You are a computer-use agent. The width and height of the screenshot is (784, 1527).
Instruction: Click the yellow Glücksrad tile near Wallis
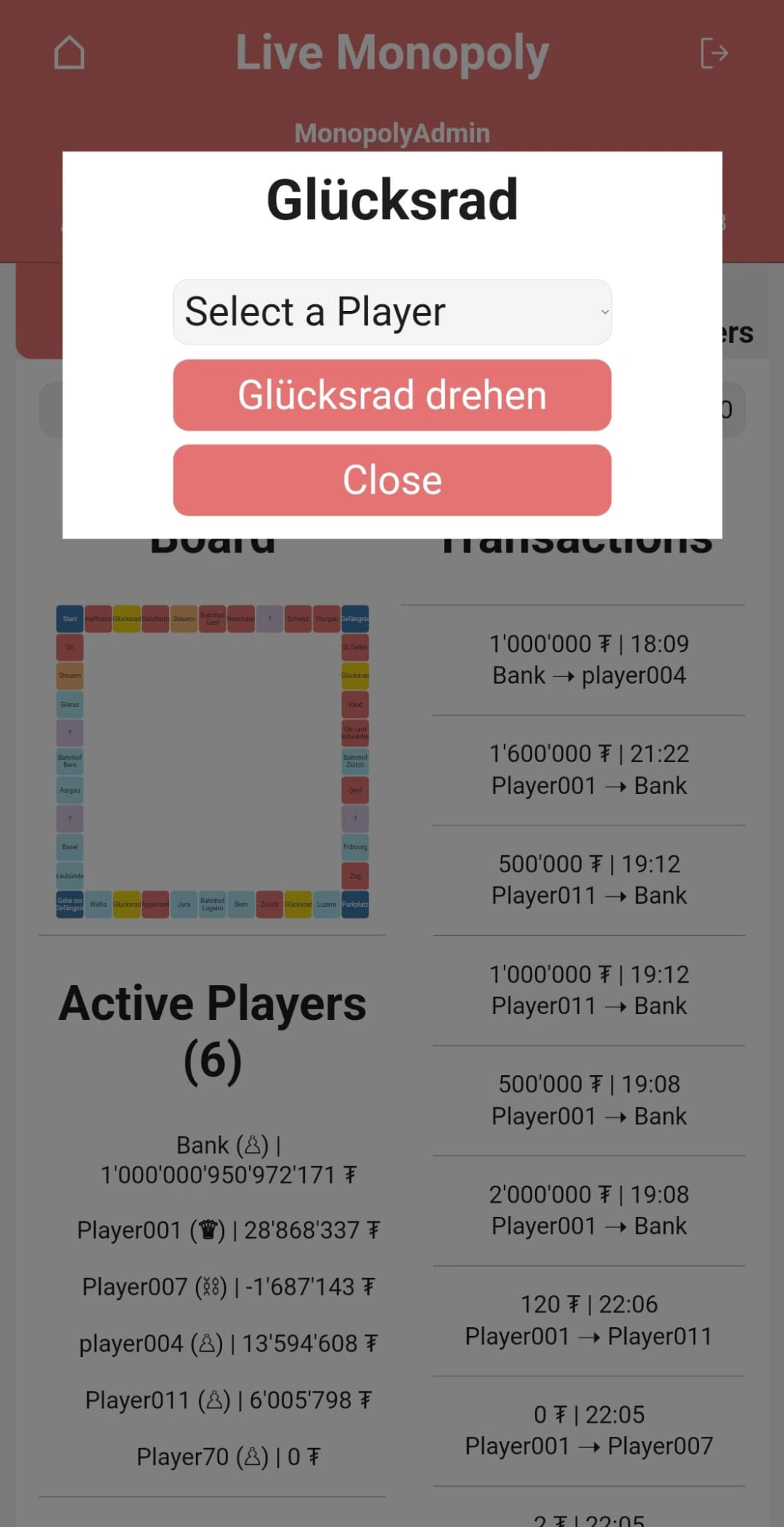(x=127, y=904)
